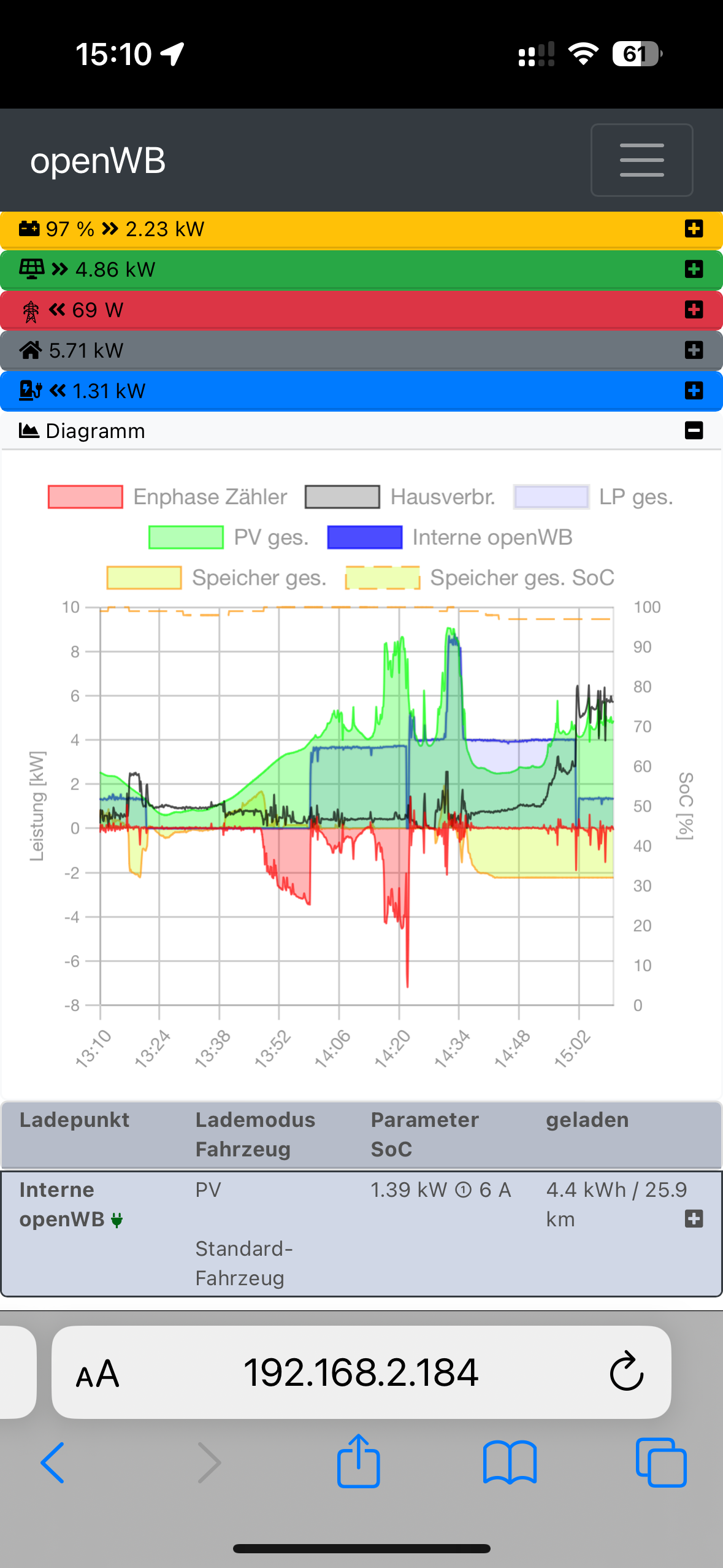The height and width of the screenshot is (1568, 723).
Task: Toggle Enphase Zähler series in the chart
Action: [167, 497]
